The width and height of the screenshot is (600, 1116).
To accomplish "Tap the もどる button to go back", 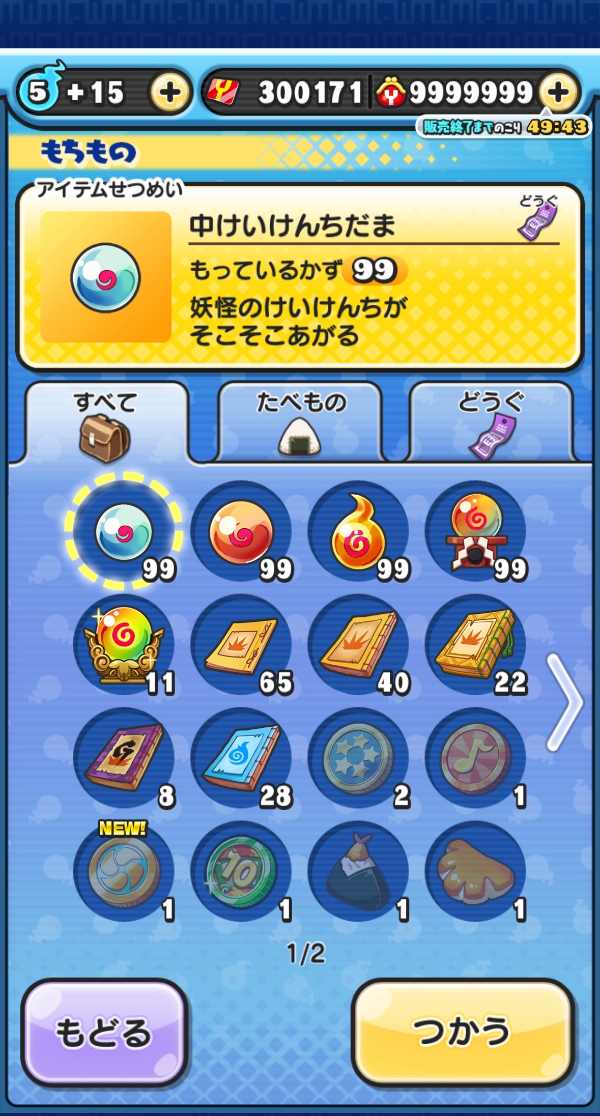I will tap(105, 1032).
